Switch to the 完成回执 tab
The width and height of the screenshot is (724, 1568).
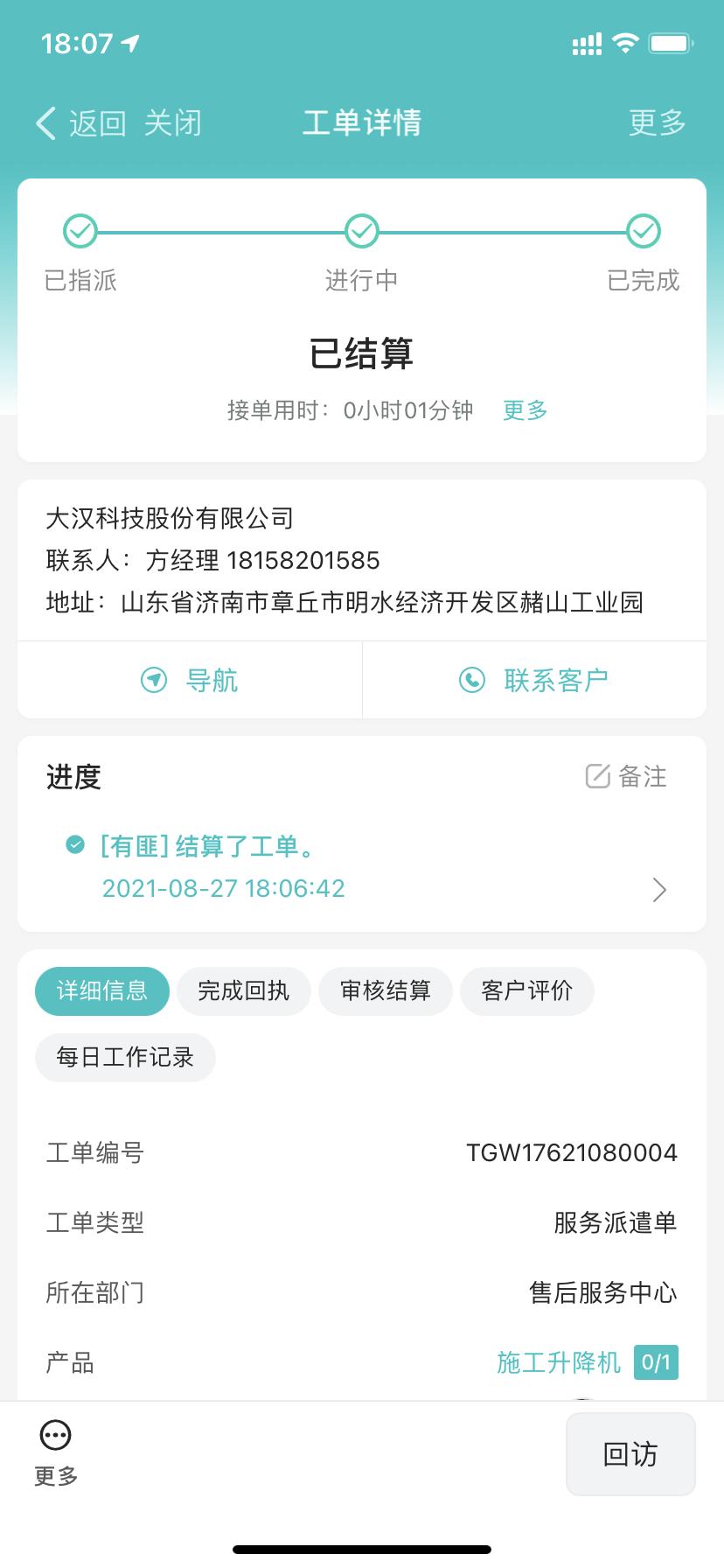tap(243, 990)
